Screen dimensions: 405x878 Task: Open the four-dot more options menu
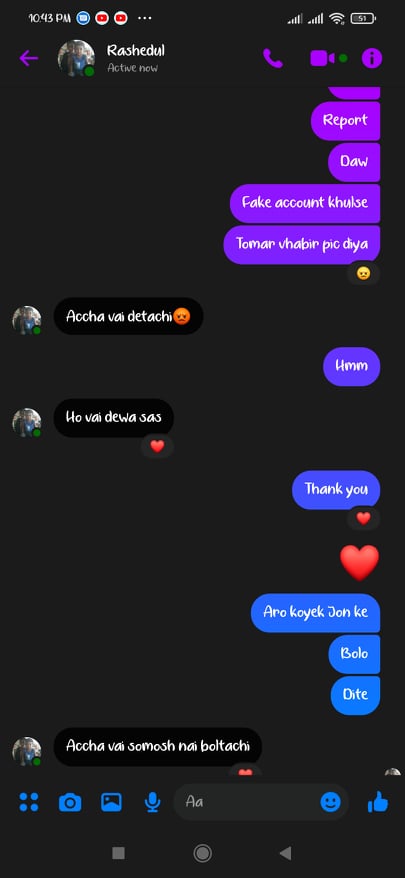tap(29, 802)
